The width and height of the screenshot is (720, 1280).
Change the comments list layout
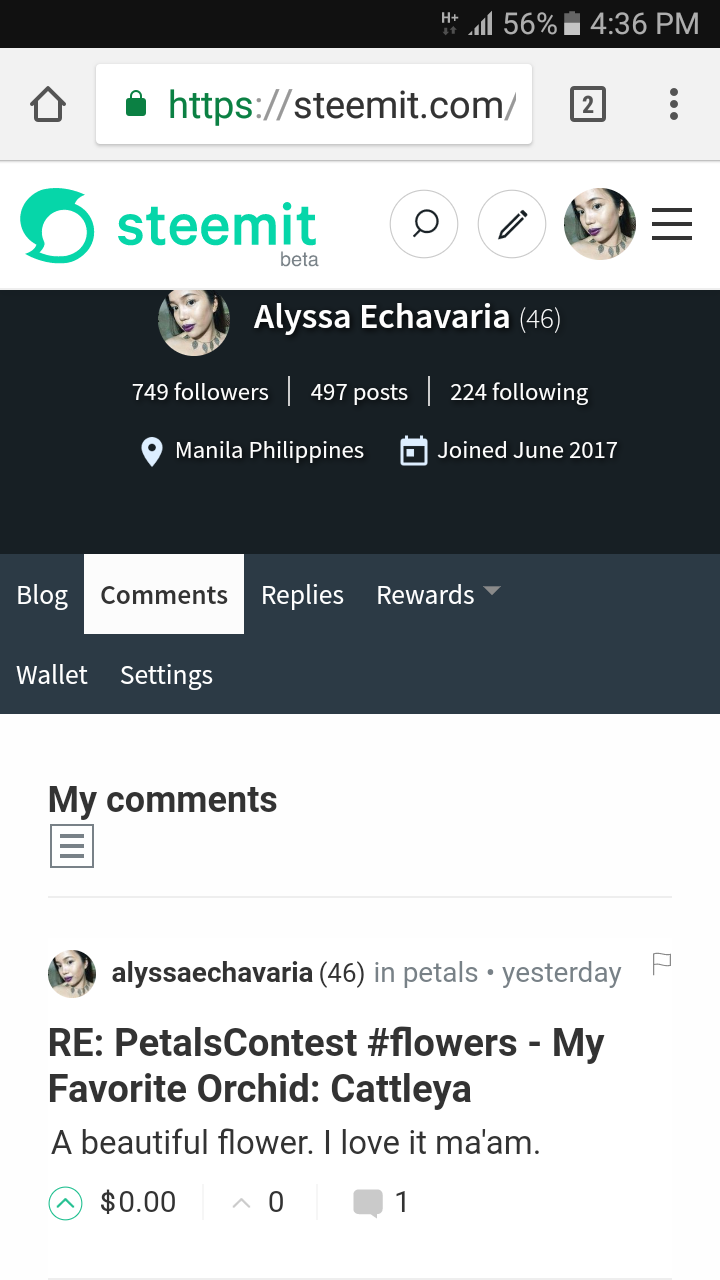tap(72, 846)
